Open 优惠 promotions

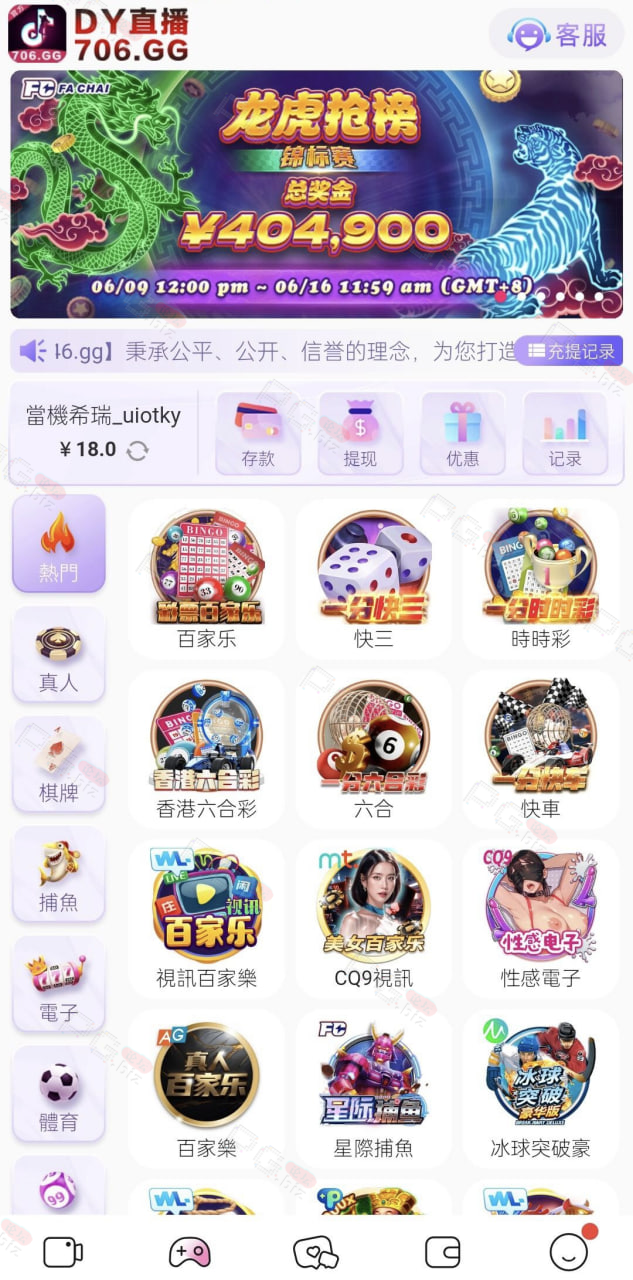(462, 433)
